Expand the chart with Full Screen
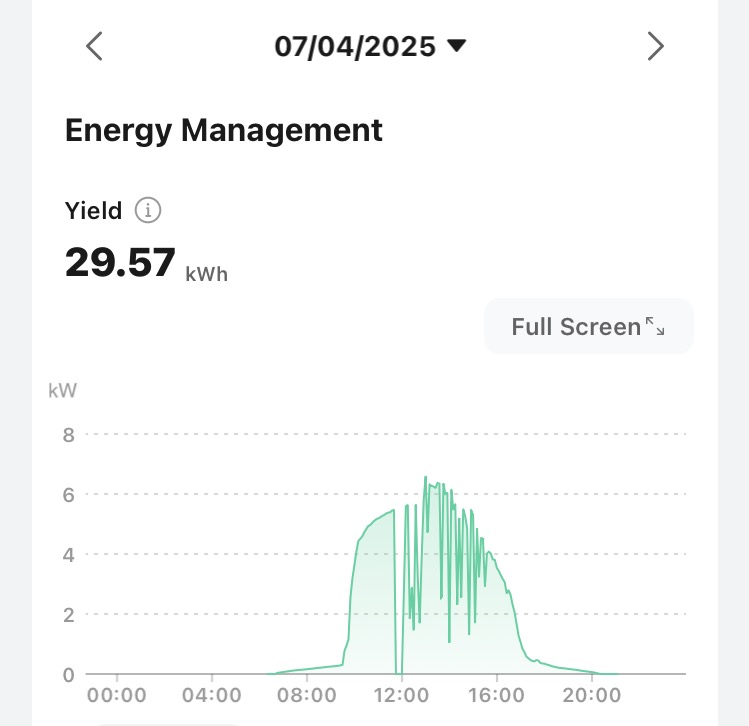 tap(588, 326)
